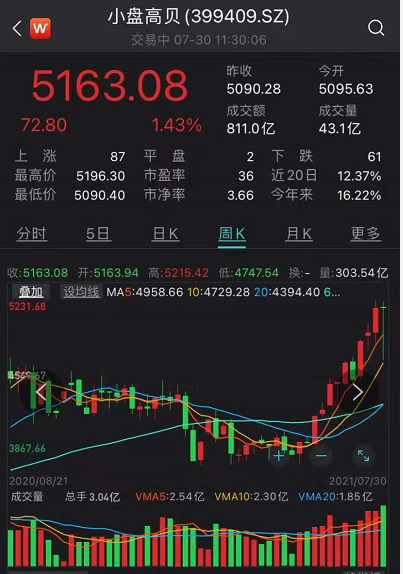This screenshot has width=403, height=574.
Task: Switch to the 分时 chart tab
Action: (31, 234)
